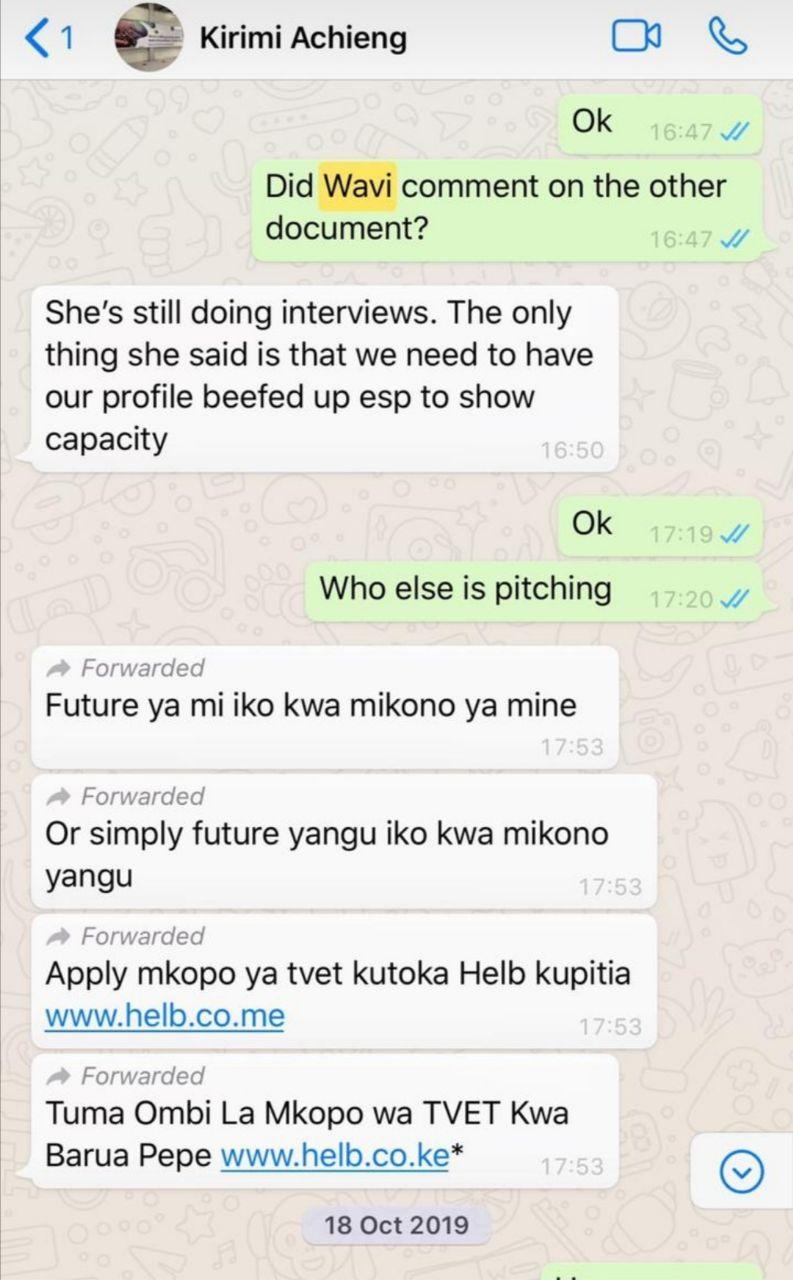Open the www.helb.co.me link
Viewport: 793px width, 1280px height.
point(165,1017)
